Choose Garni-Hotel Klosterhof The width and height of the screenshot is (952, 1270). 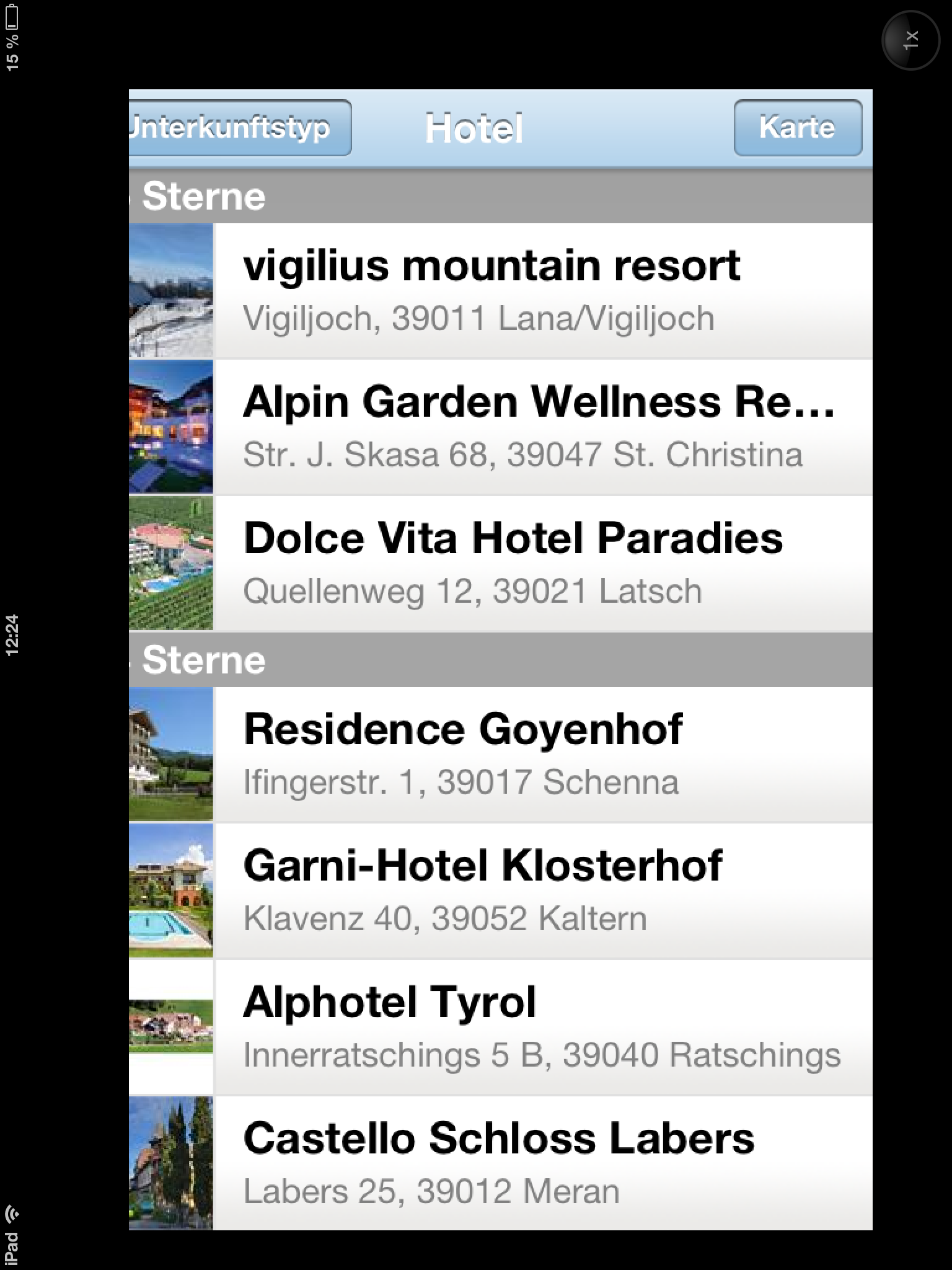[500, 891]
